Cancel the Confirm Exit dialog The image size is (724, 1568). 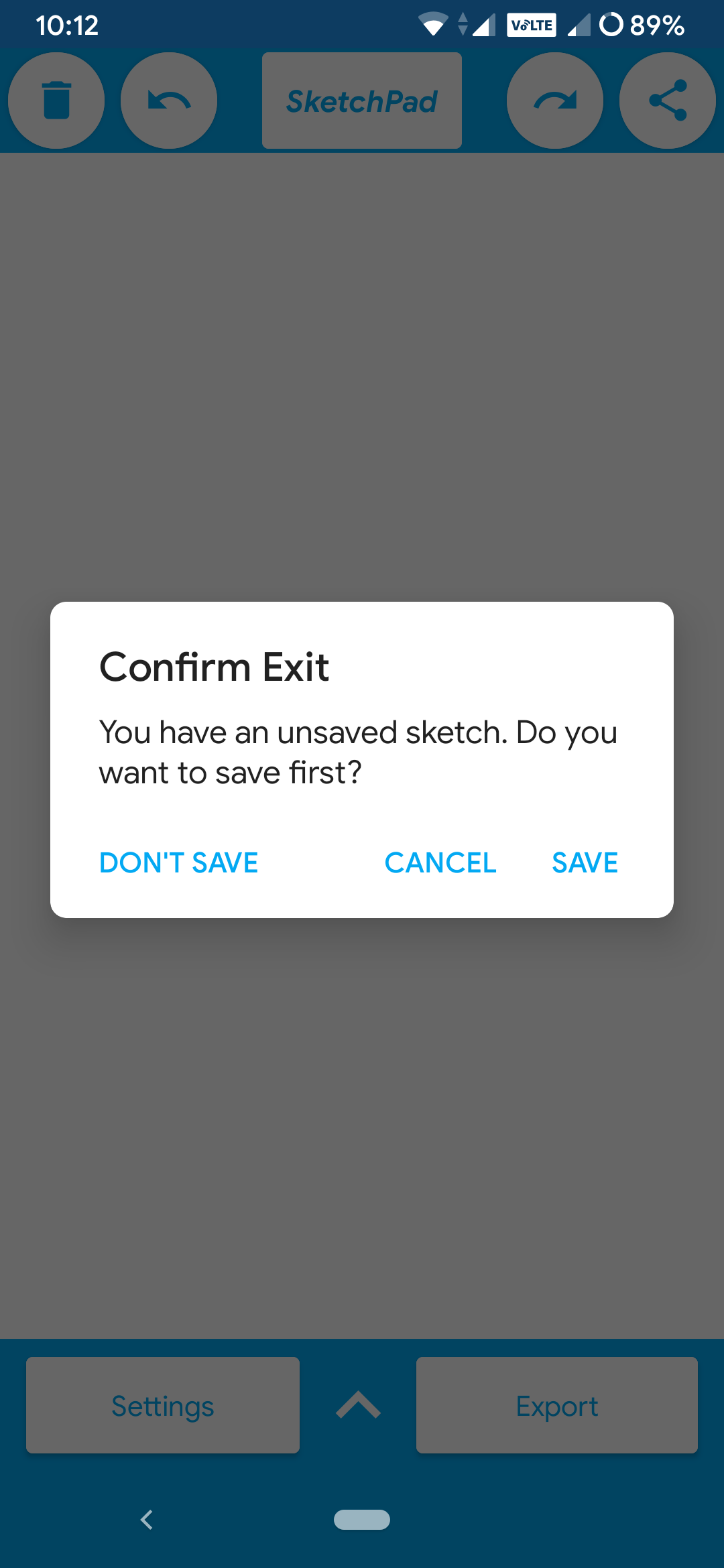point(440,862)
